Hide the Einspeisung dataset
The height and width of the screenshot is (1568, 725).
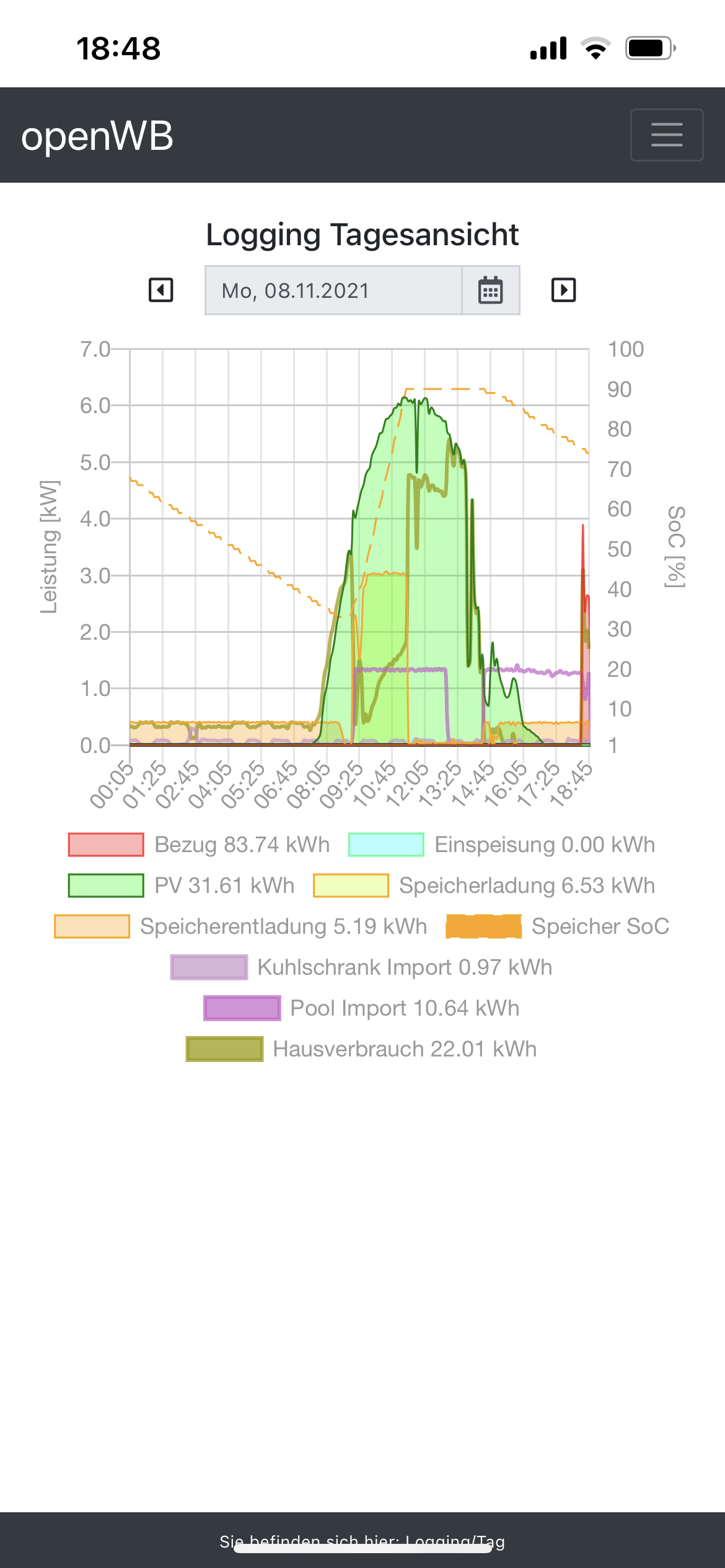501,845
